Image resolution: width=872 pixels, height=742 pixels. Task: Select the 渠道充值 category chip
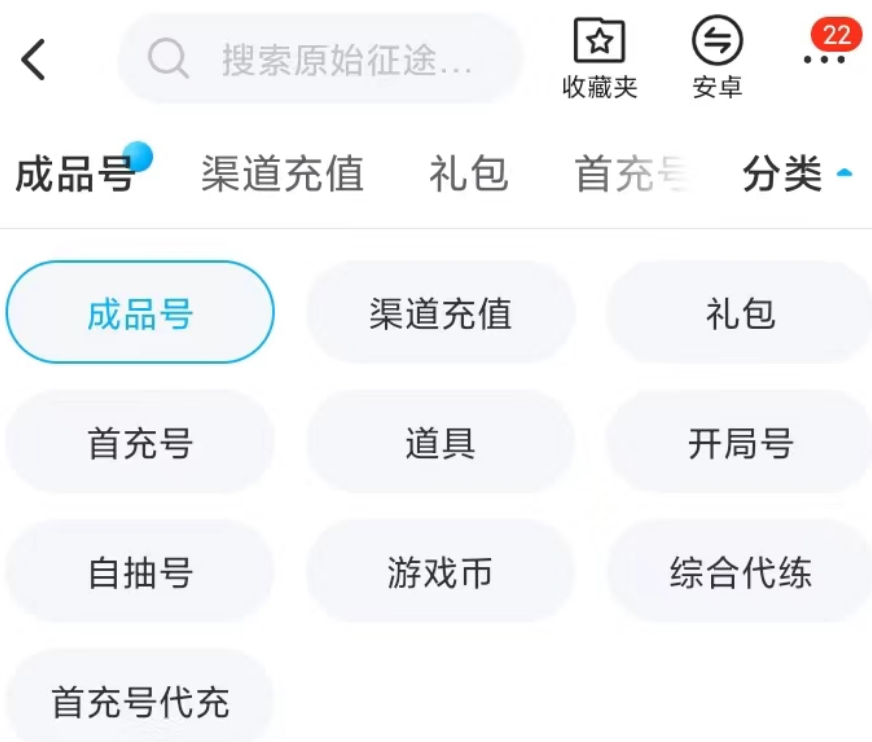(x=440, y=312)
